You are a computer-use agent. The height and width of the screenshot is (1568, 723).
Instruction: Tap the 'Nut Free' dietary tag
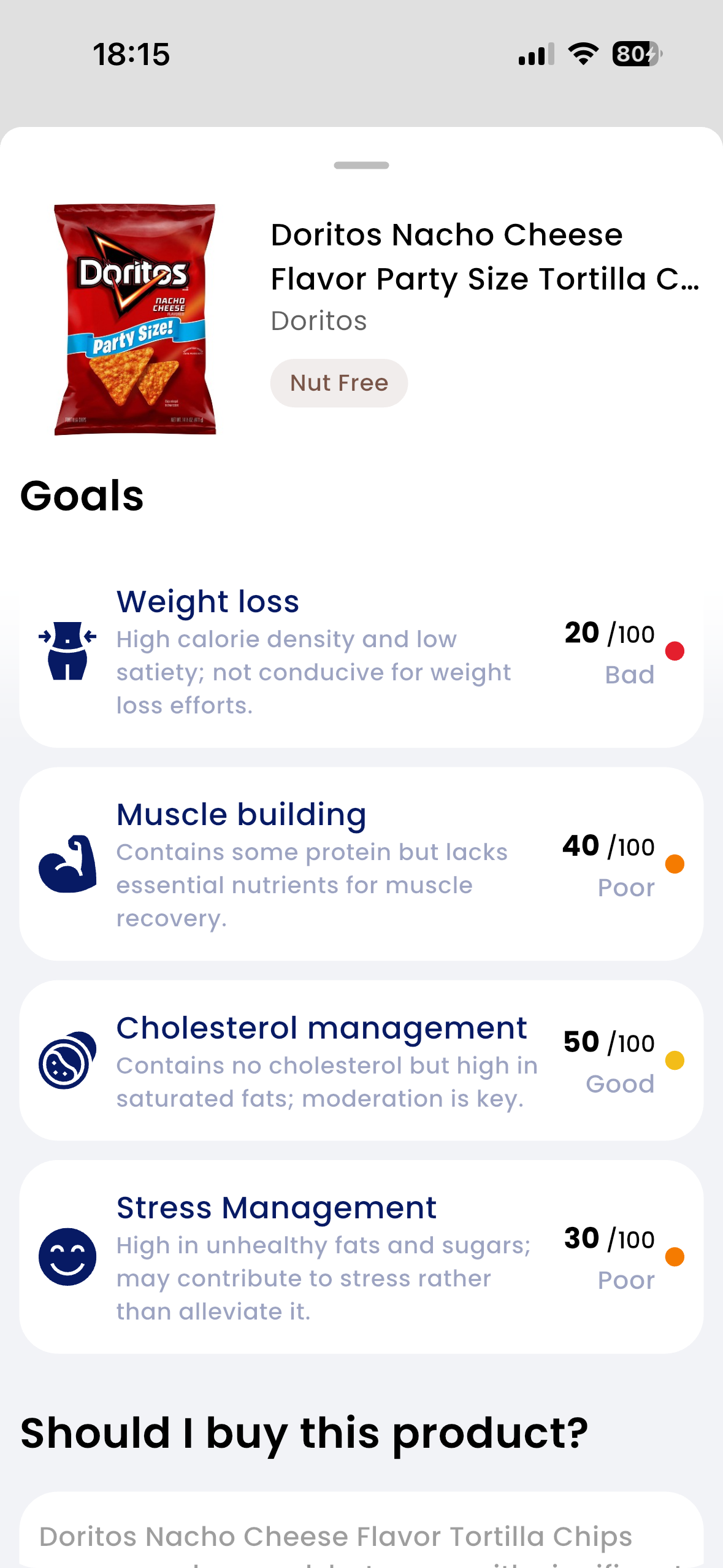[x=339, y=383]
